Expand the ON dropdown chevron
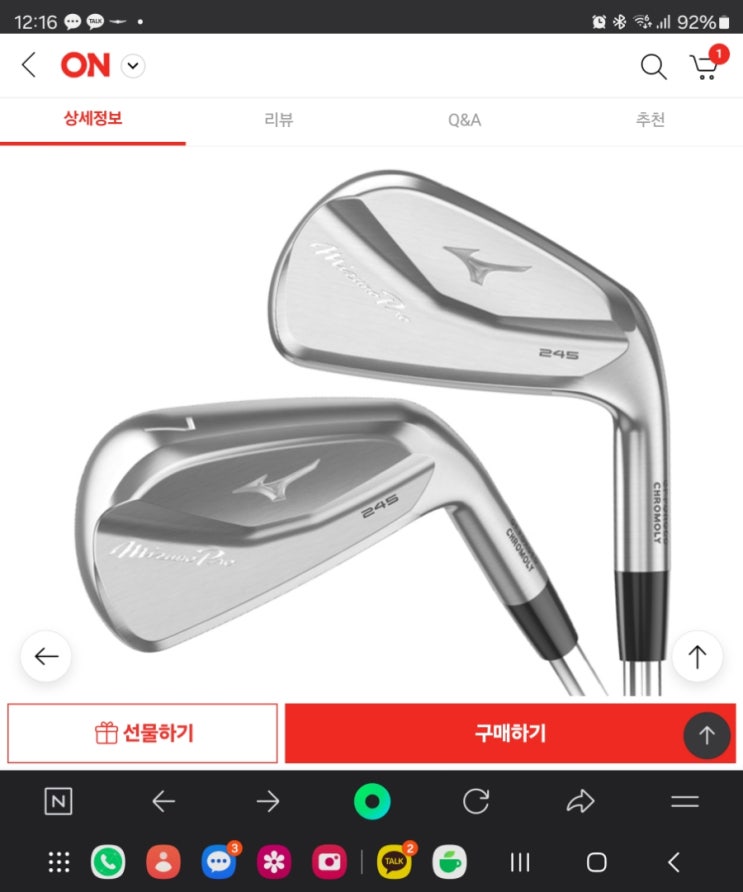The width and height of the screenshot is (743, 892). point(133,65)
